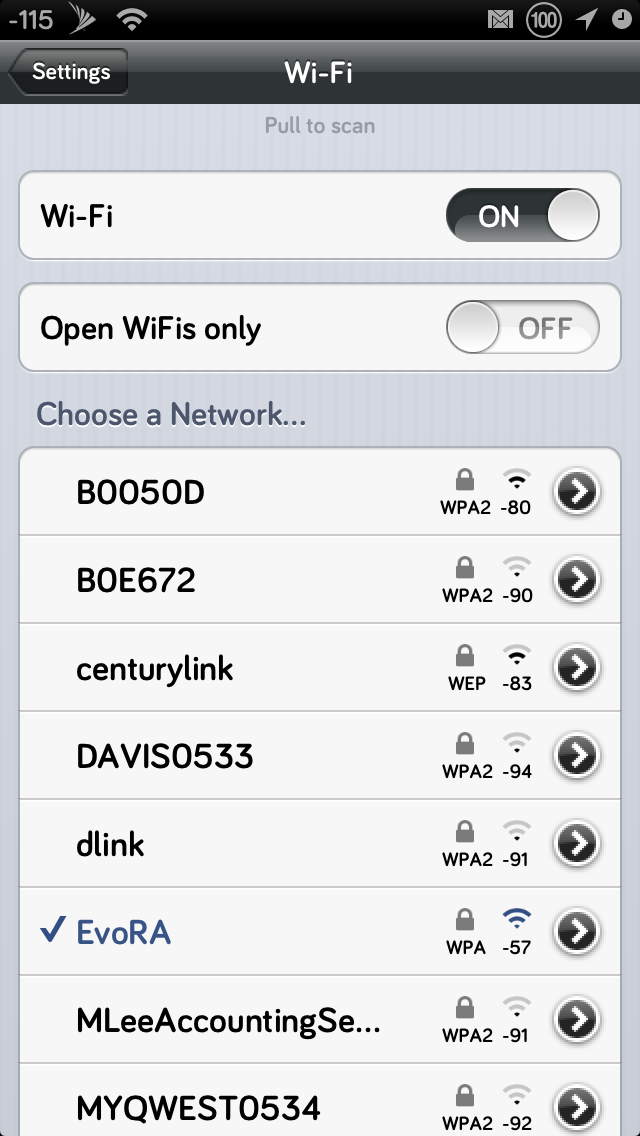Tap the MYQWEST0534 network

click(320, 1100)
